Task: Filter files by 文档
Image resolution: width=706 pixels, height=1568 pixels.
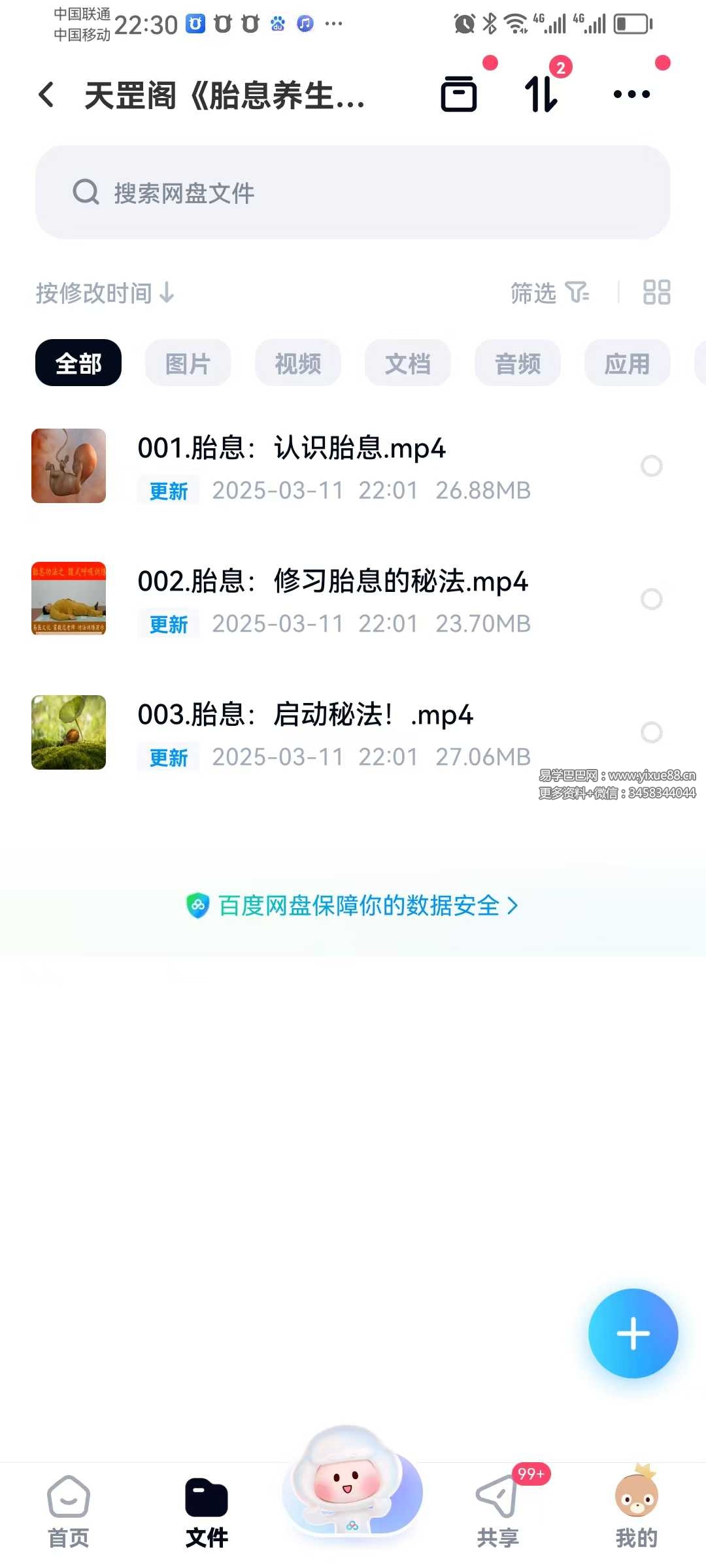Action: click(x=407, y=363)
